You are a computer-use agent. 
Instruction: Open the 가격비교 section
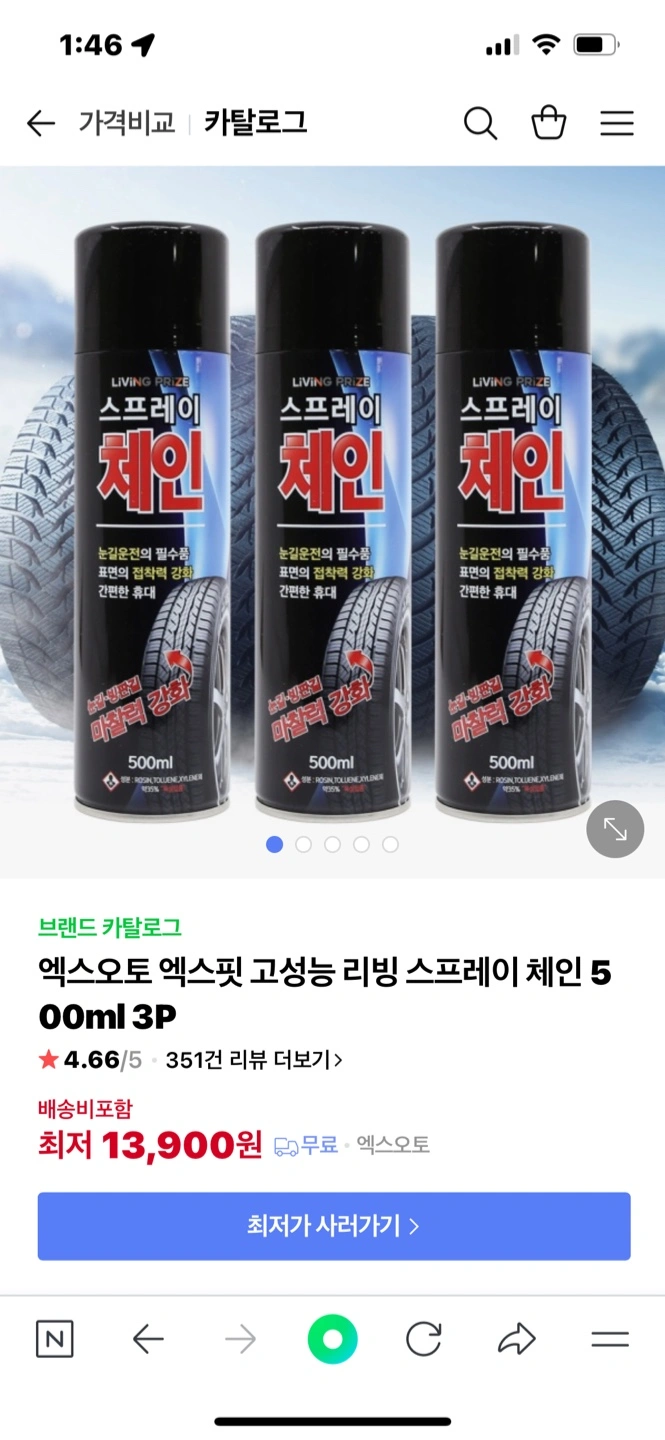127,123
